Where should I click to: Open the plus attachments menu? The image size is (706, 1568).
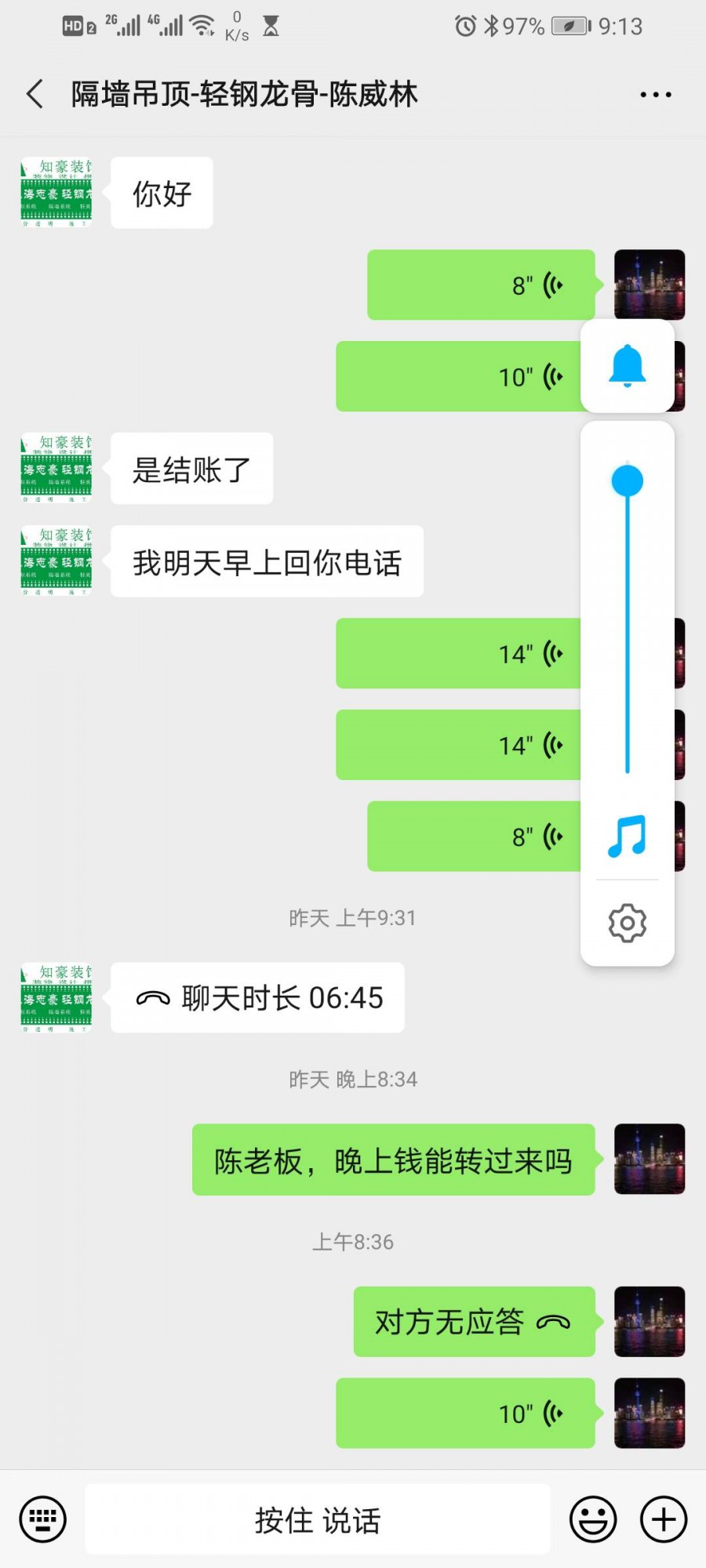663,1519
